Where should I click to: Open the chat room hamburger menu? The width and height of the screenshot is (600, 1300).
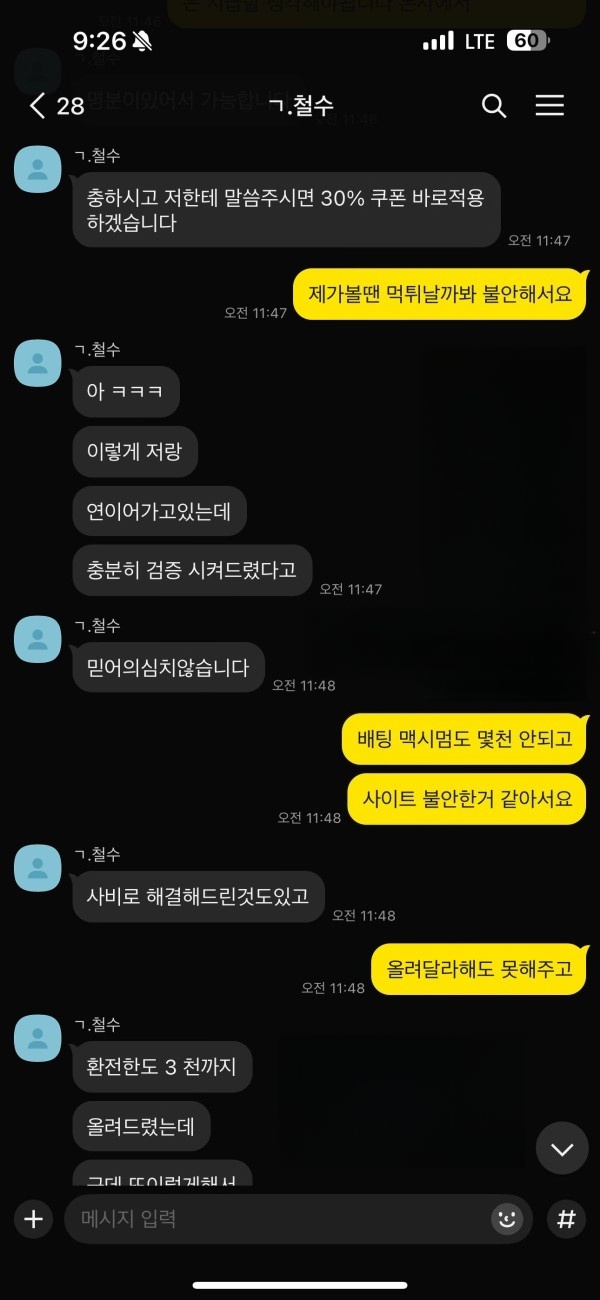click(x=550, y=106)
